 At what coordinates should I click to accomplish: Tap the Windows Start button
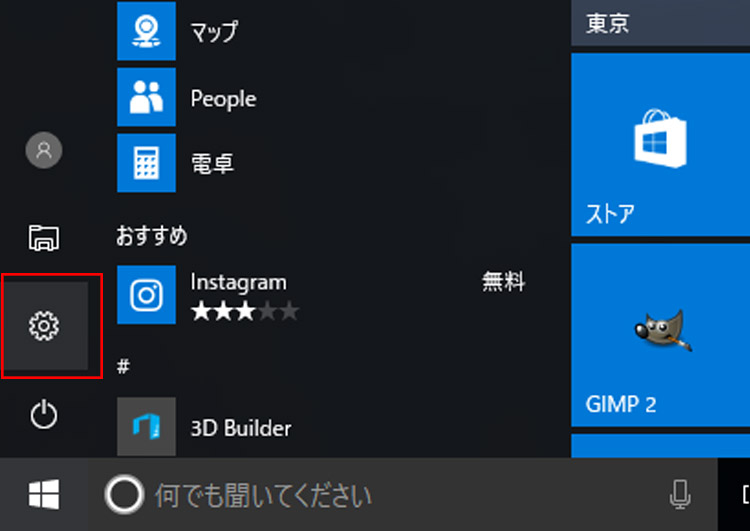click(43, 493)
